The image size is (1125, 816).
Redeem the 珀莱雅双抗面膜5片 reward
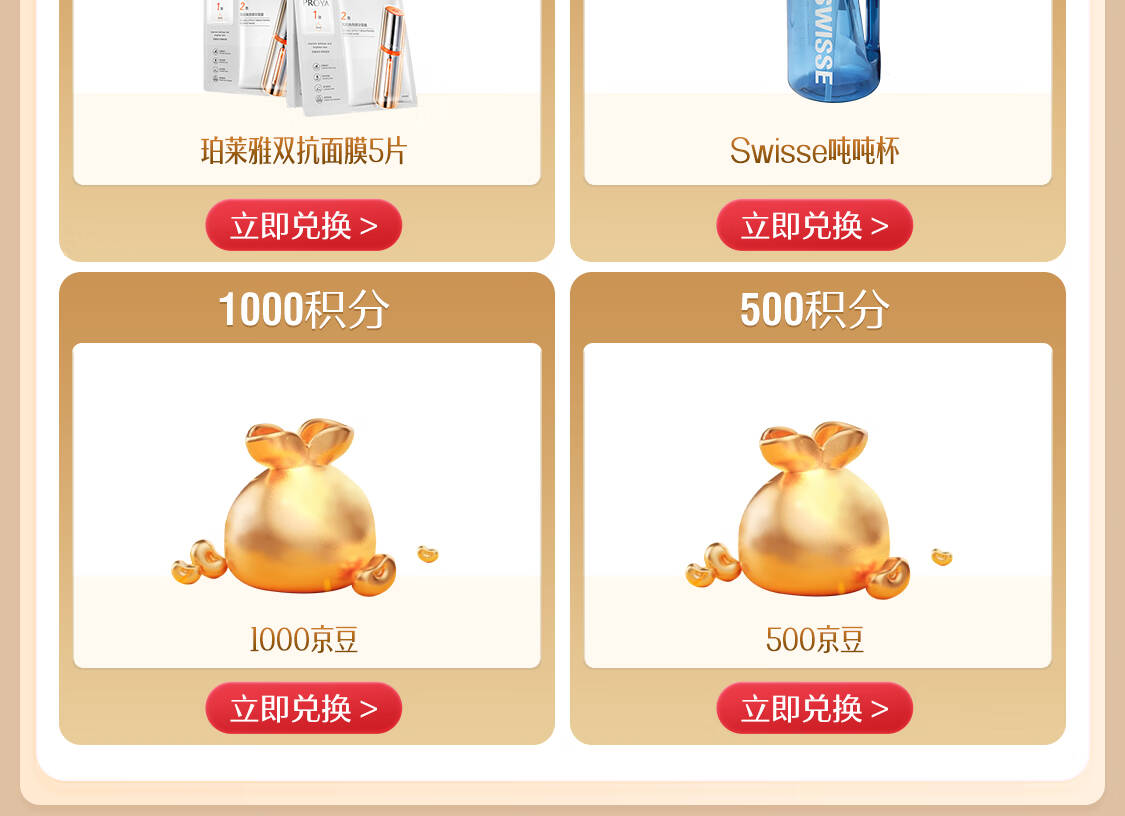(304, 226)
